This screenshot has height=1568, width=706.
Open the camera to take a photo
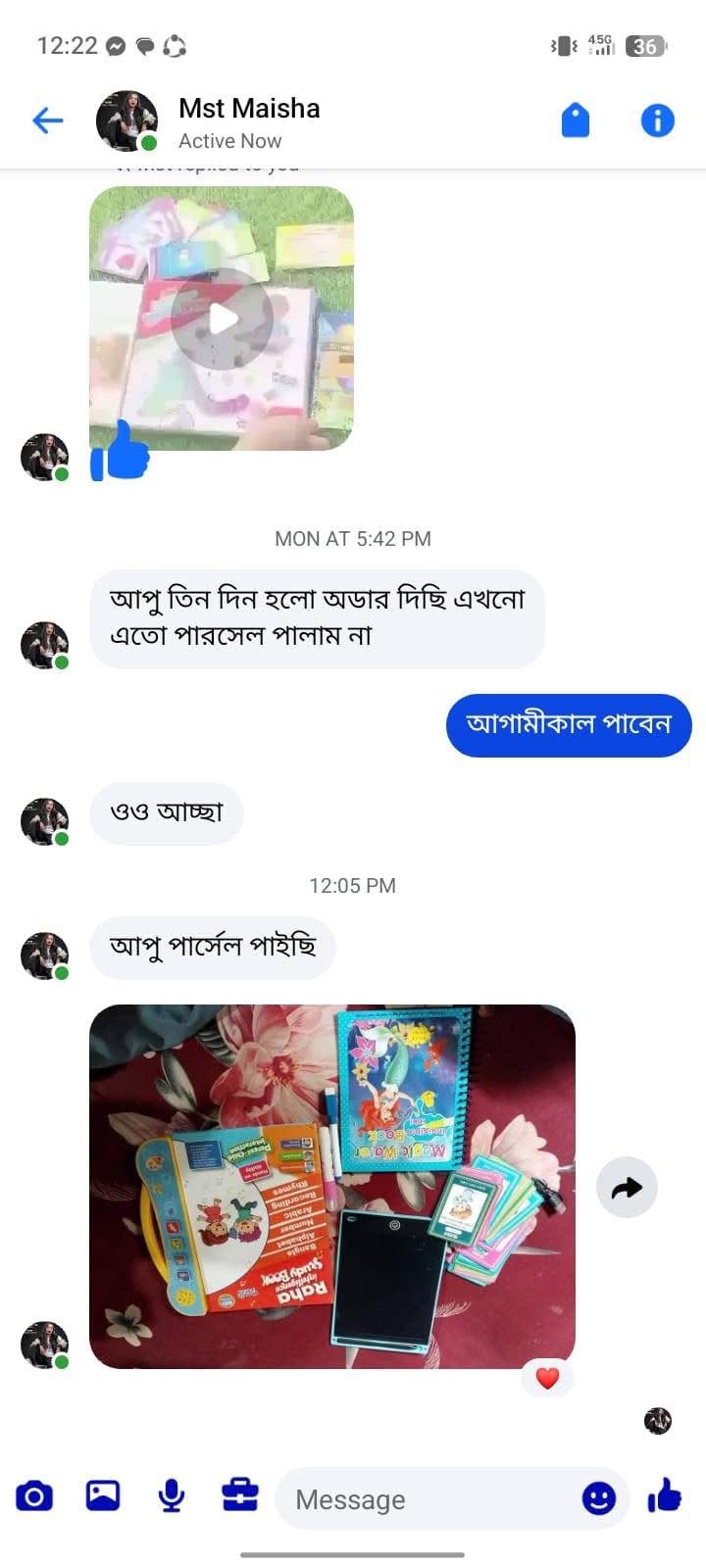34,1496
